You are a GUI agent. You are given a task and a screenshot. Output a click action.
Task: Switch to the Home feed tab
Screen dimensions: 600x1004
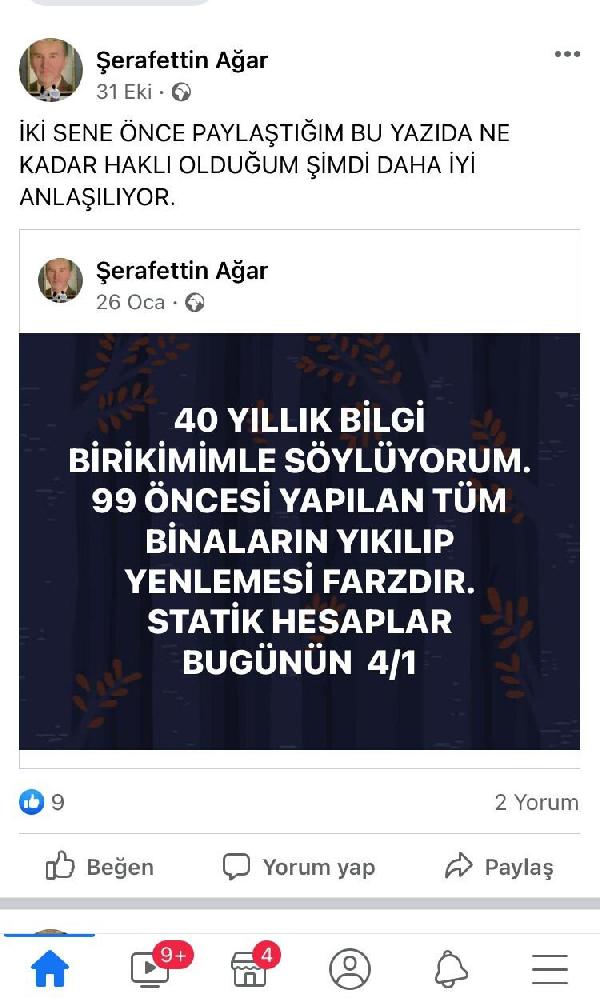tap(50, 968)
